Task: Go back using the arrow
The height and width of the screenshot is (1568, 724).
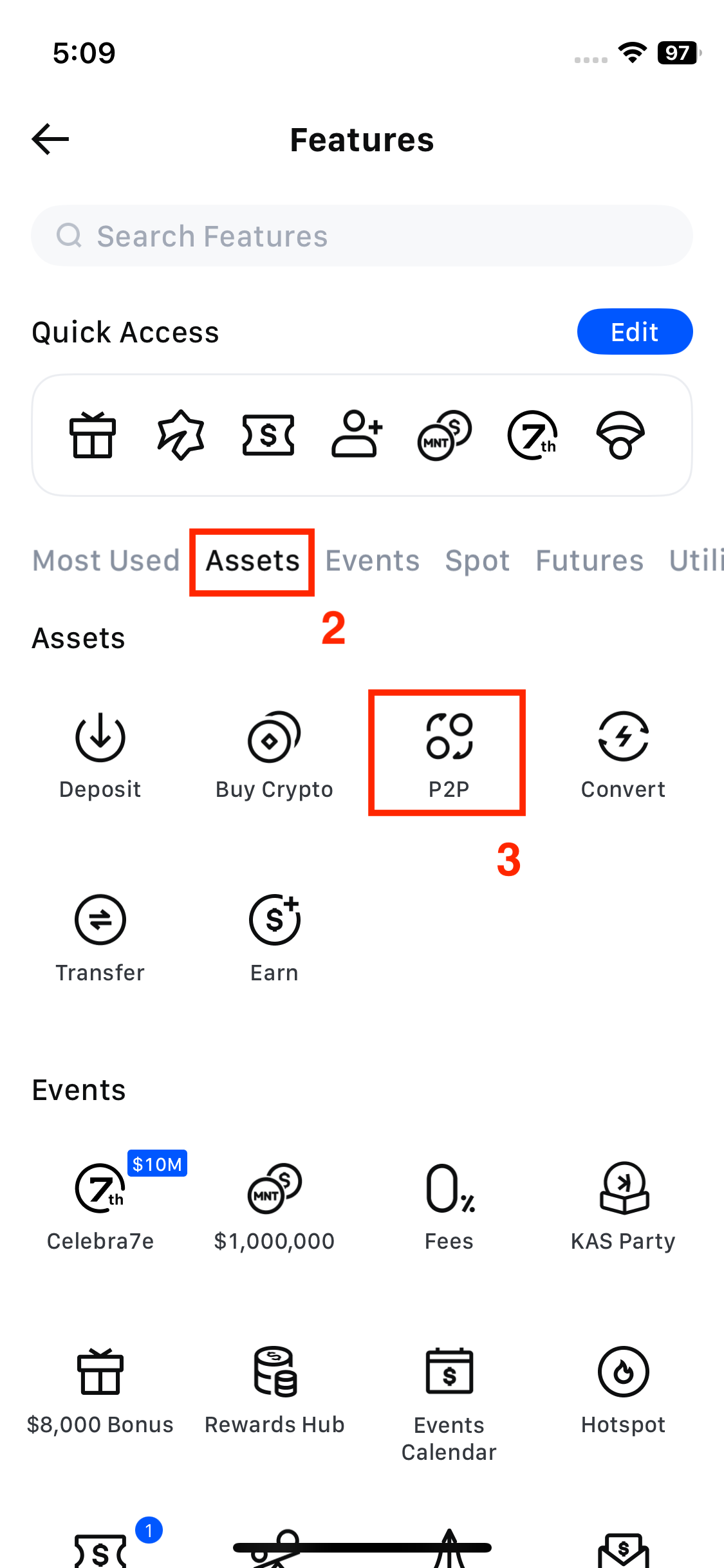Action: tap(50, 139)
